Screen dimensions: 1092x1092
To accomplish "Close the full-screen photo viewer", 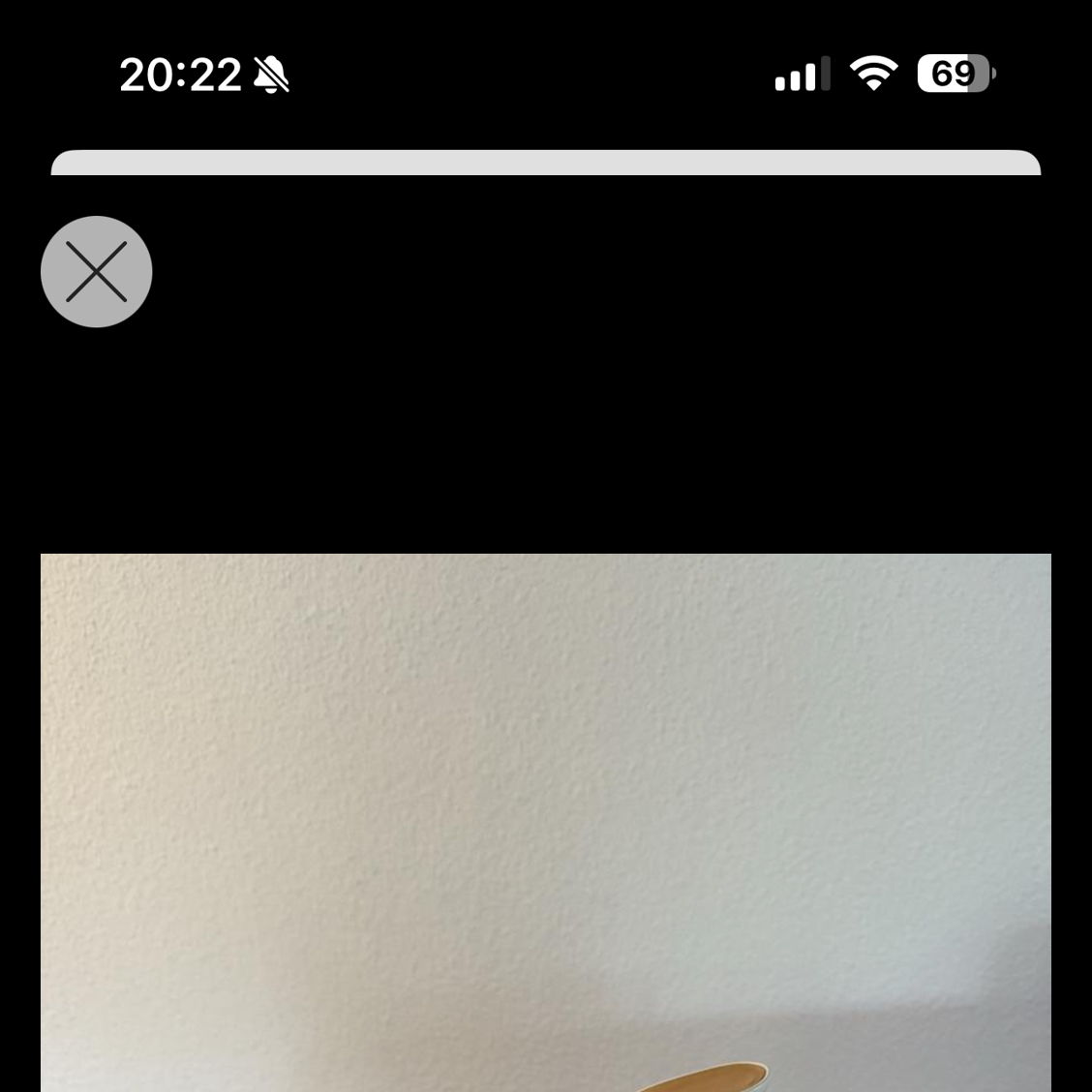I will [x=96, y=271].
